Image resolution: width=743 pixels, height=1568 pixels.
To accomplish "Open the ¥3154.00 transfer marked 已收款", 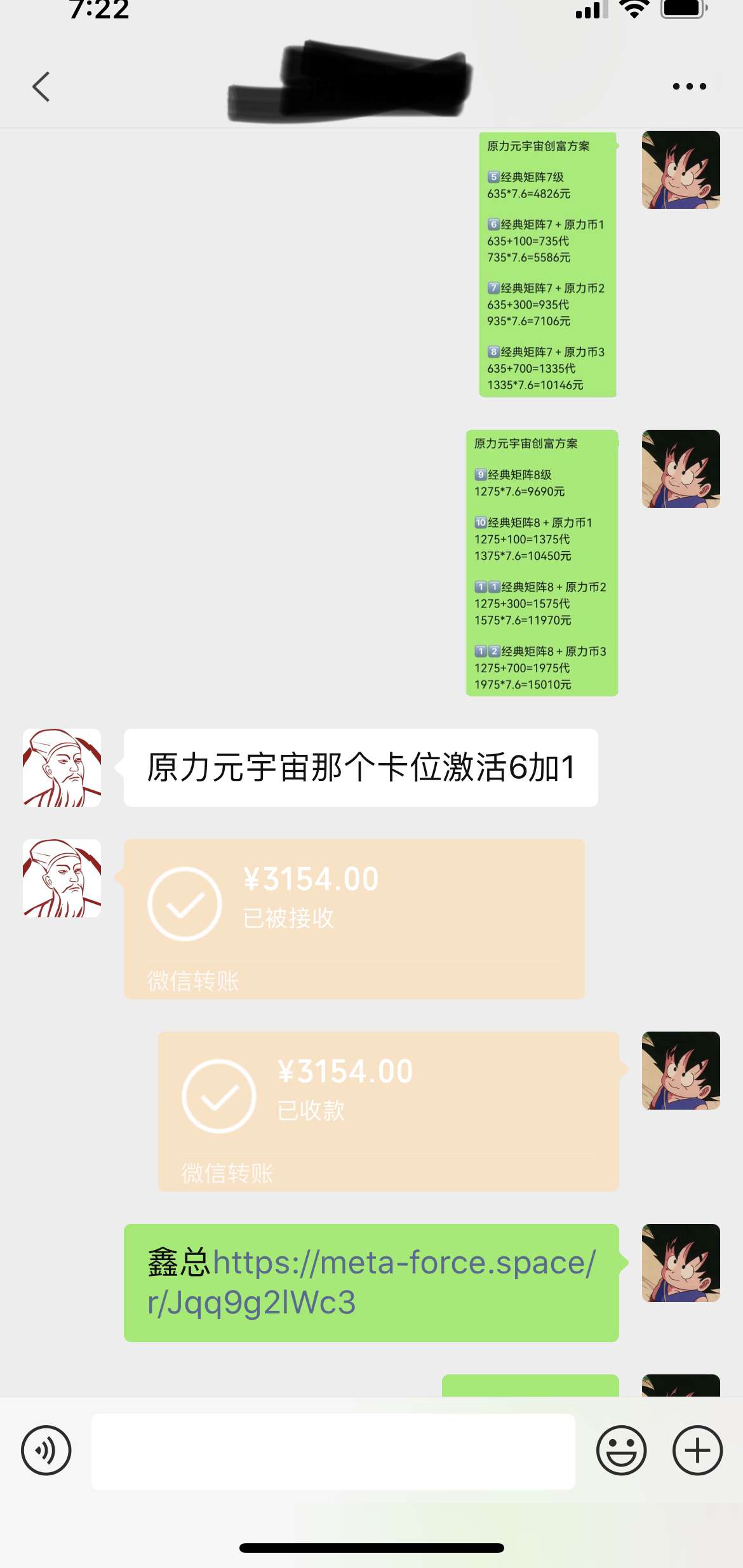I will (x=388, y=1110).
